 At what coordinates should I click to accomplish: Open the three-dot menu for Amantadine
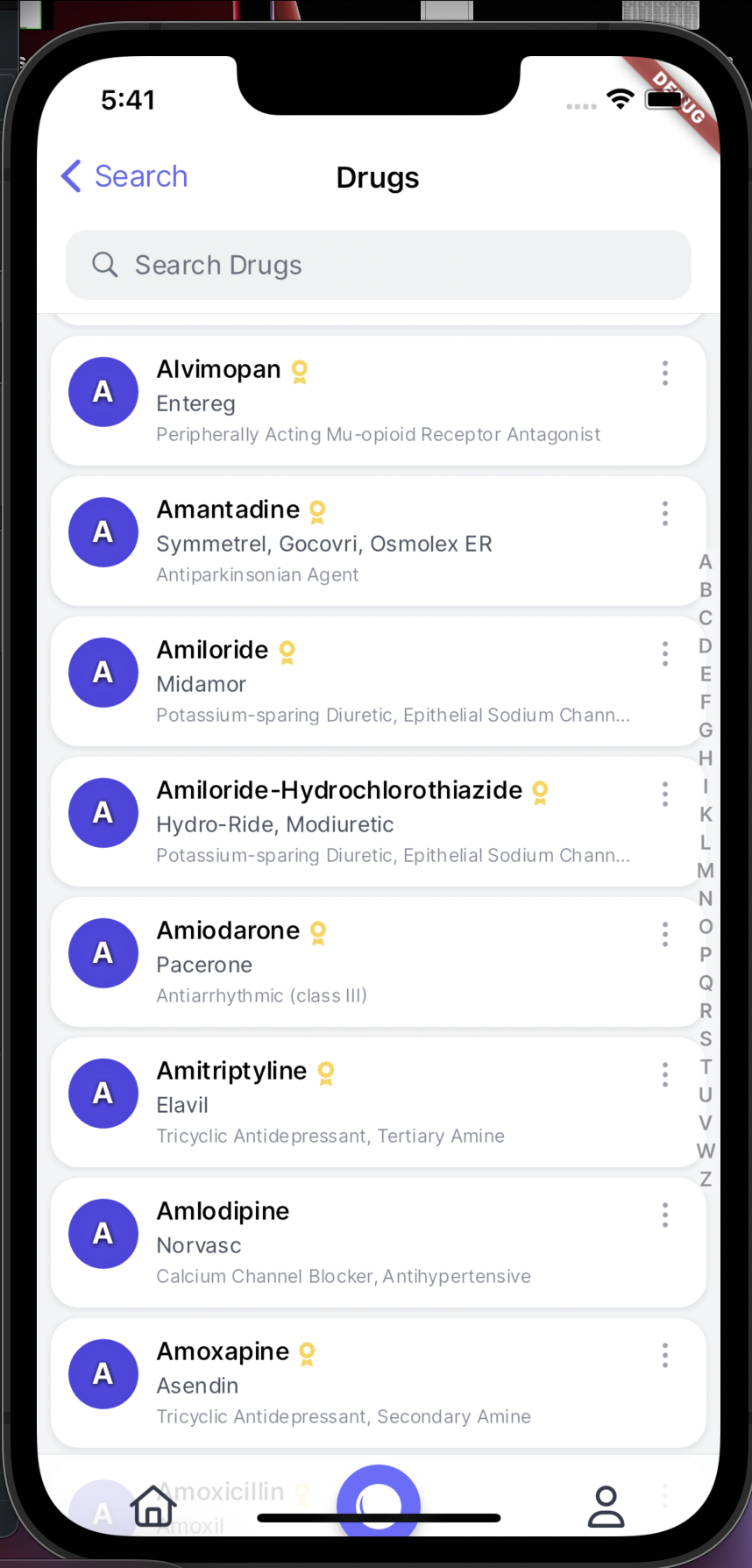664,513
